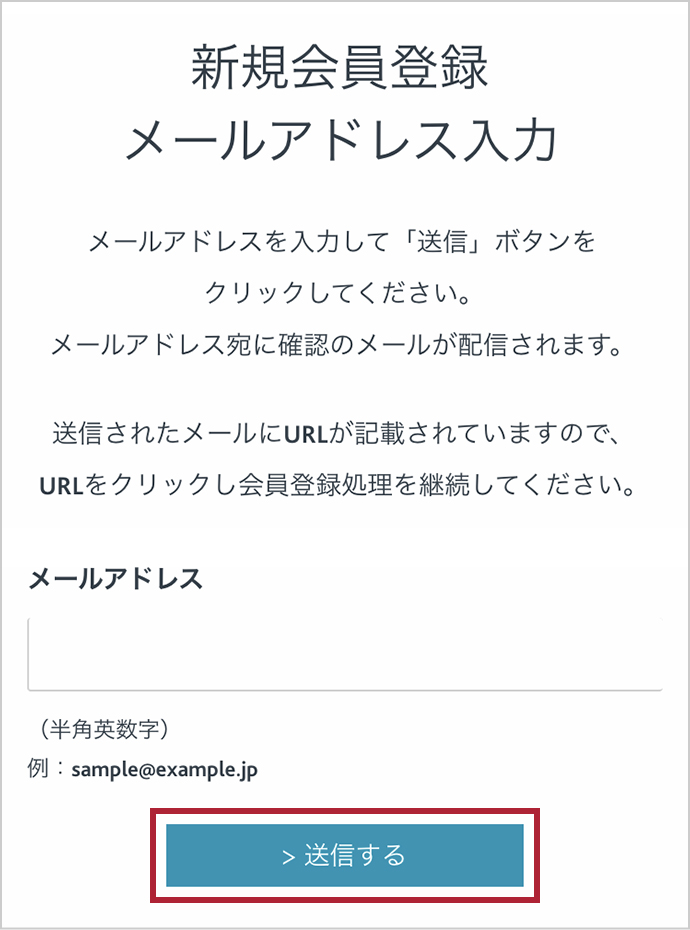Viewport: 690px width, 930px height.
Task: Submit with the 送信する button
Action: point(345,856)
